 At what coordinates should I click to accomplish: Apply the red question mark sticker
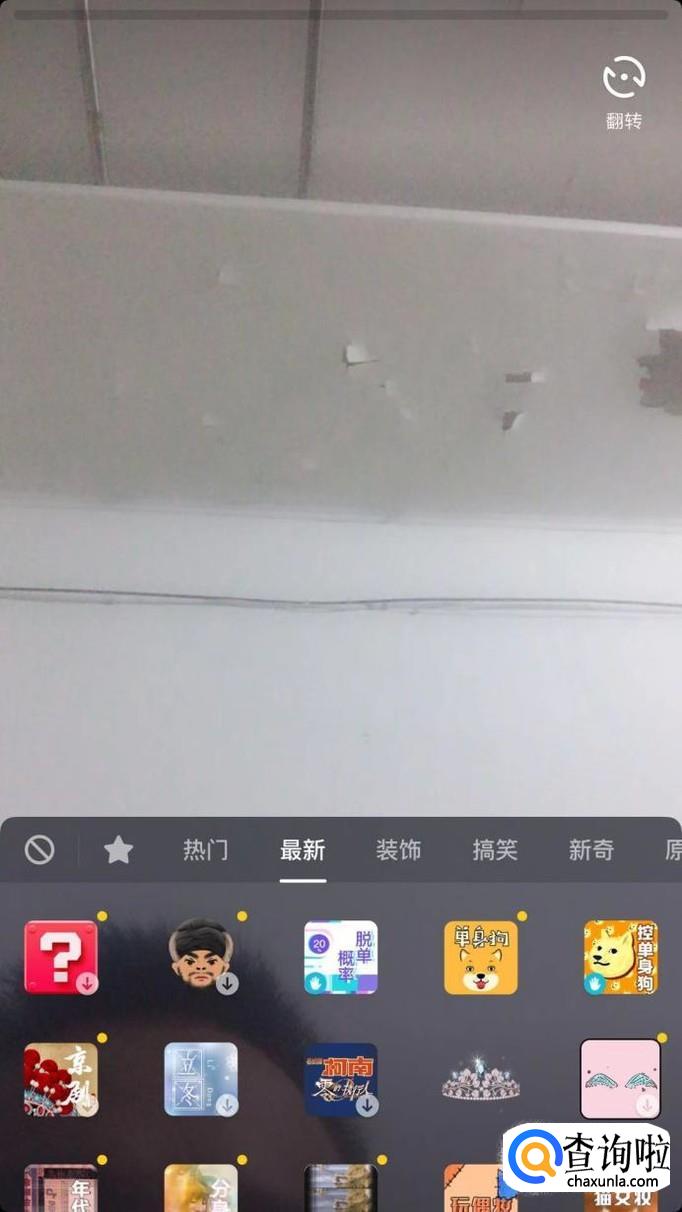(61, 957)
